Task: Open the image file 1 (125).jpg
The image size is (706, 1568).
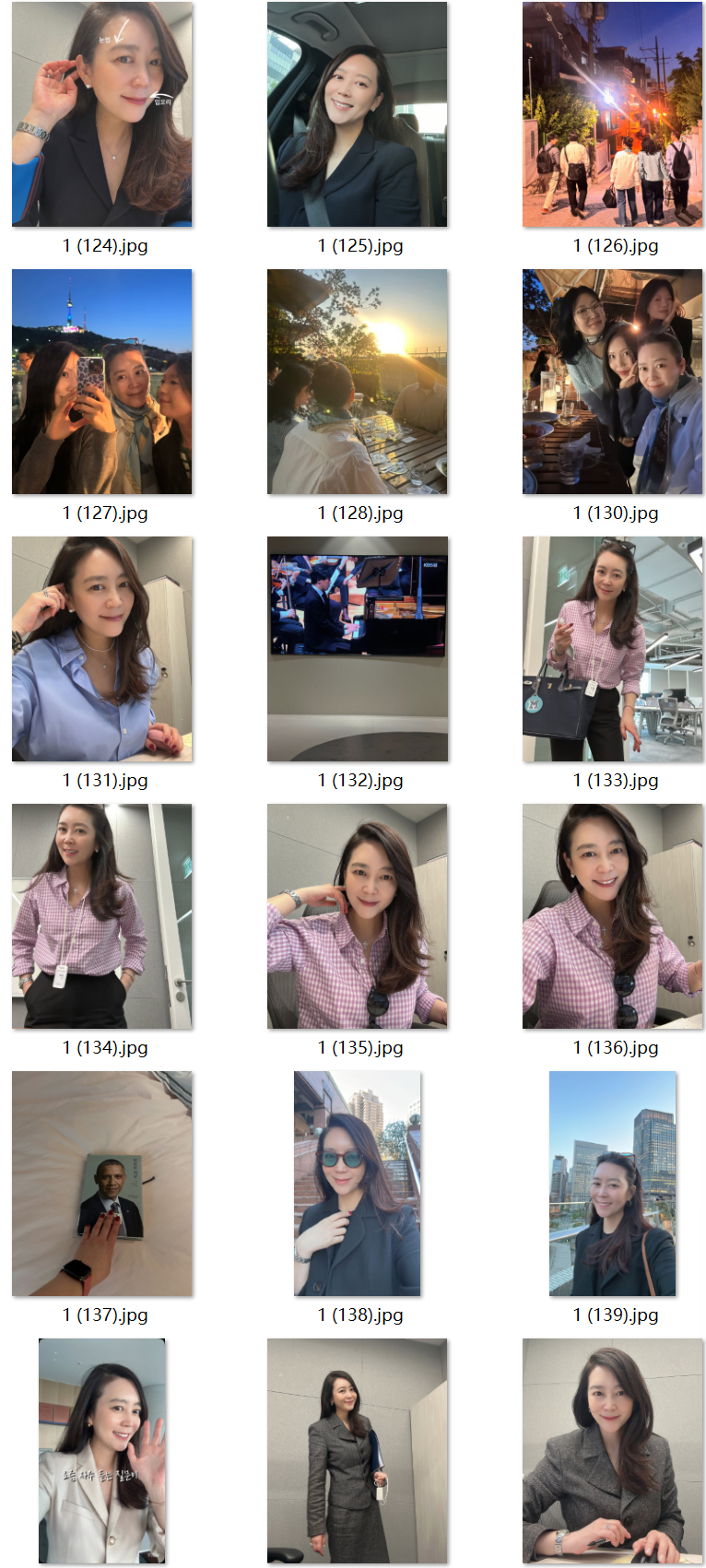Action: tap(357, 114)
